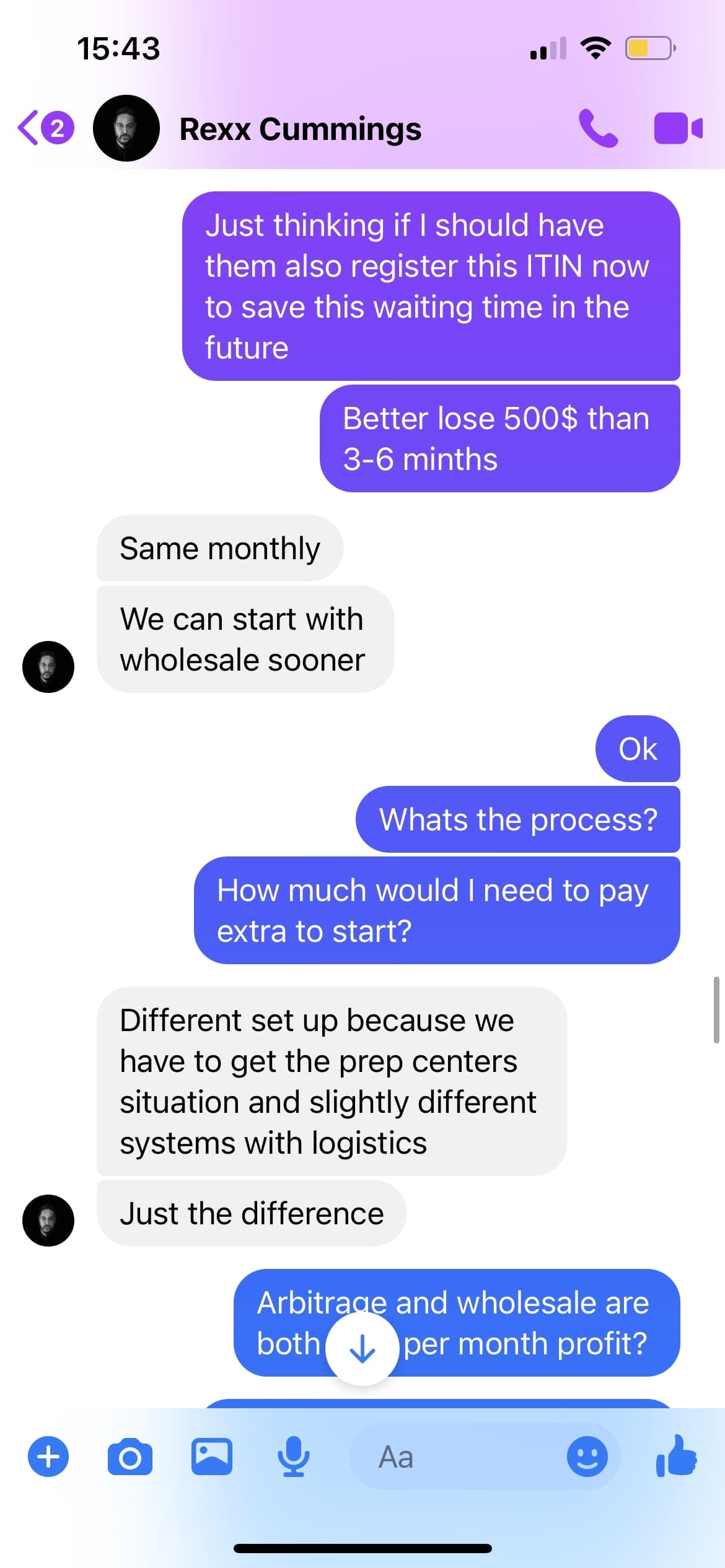This screenshot has height=1568, width=725.
Task: Record a voice message with microphone
Action: pos(292,1457)
